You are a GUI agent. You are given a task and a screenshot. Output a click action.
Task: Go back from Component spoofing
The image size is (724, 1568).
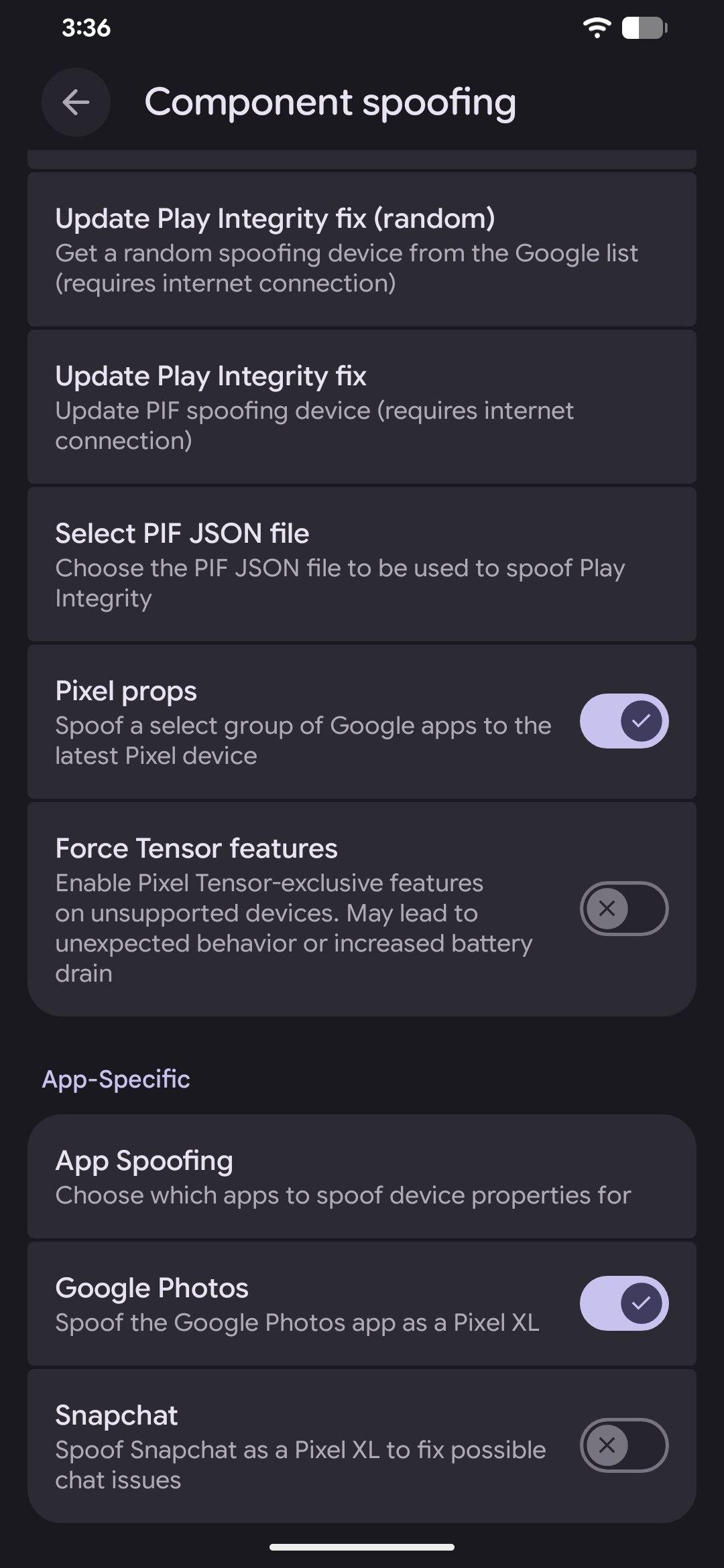(x=76, y=103)
